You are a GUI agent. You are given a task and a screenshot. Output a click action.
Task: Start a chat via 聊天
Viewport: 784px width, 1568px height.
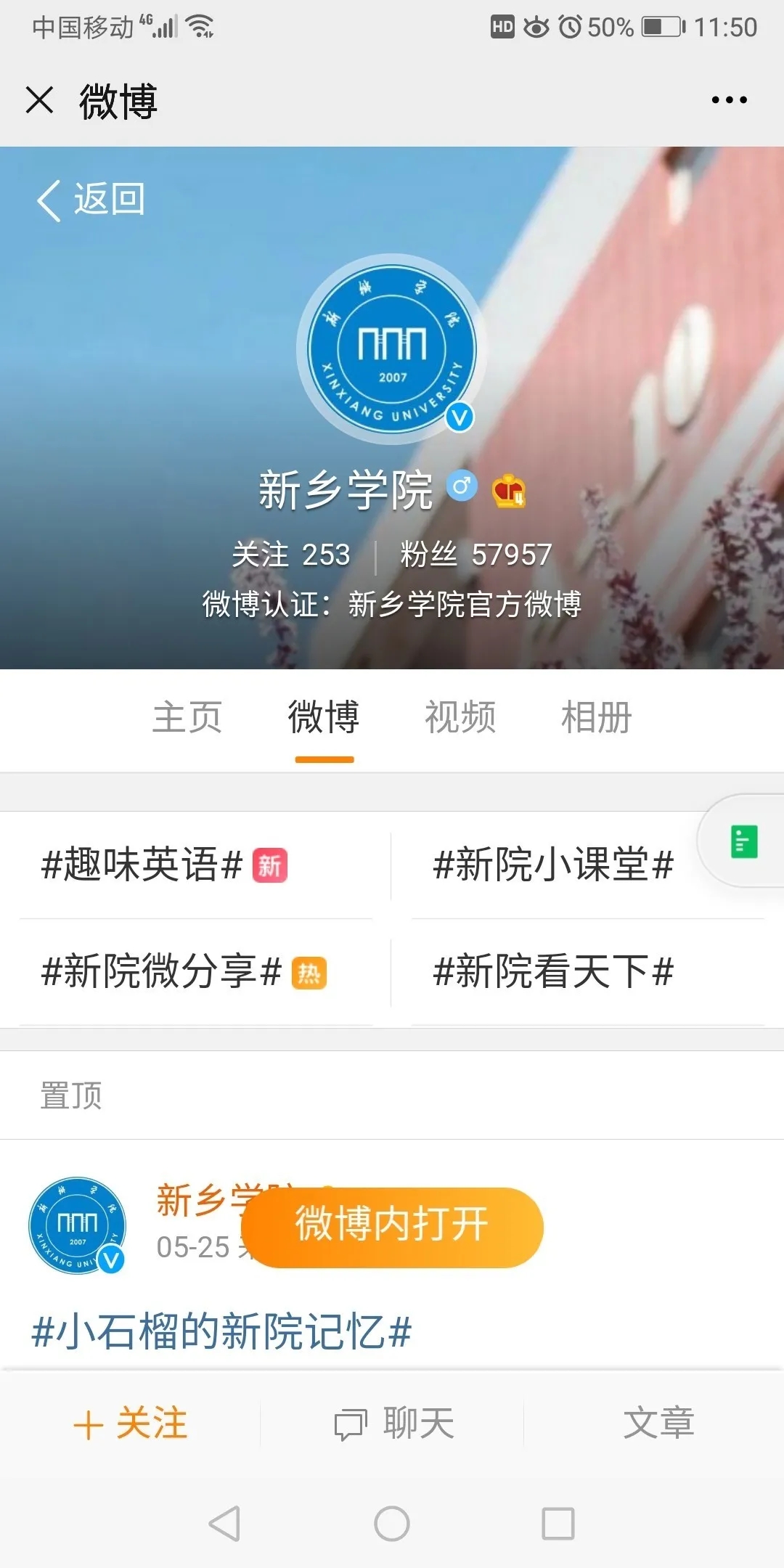tap(393, 1424)
